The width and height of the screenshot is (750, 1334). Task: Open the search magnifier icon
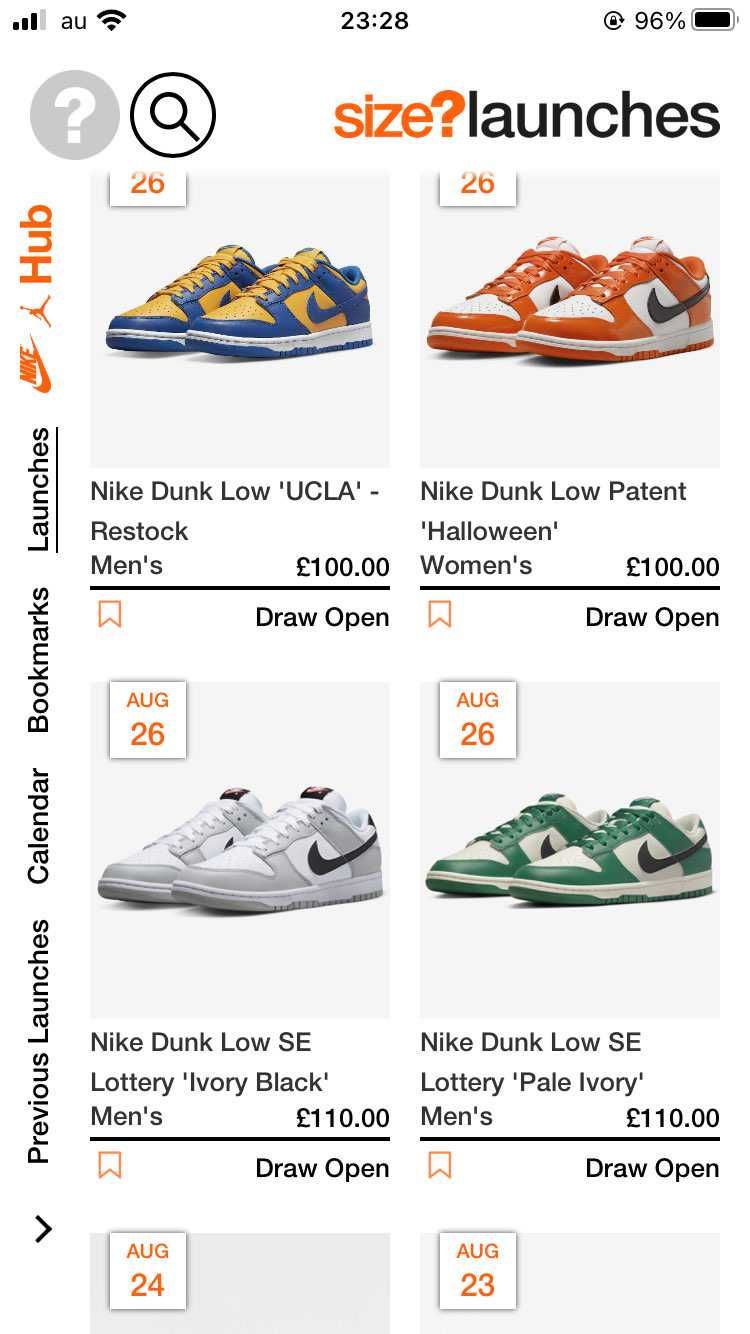pos(173,116)
